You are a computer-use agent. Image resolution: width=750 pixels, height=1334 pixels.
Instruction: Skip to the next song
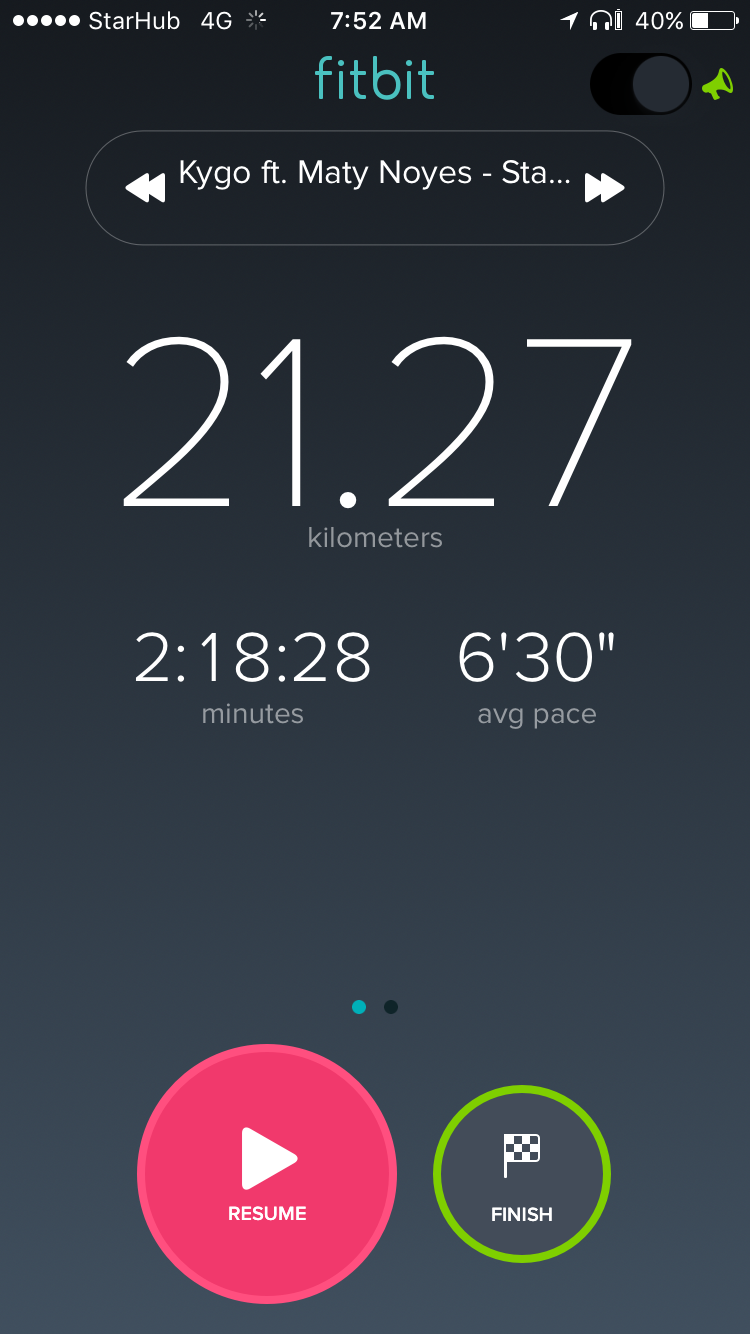coord(605,187)
